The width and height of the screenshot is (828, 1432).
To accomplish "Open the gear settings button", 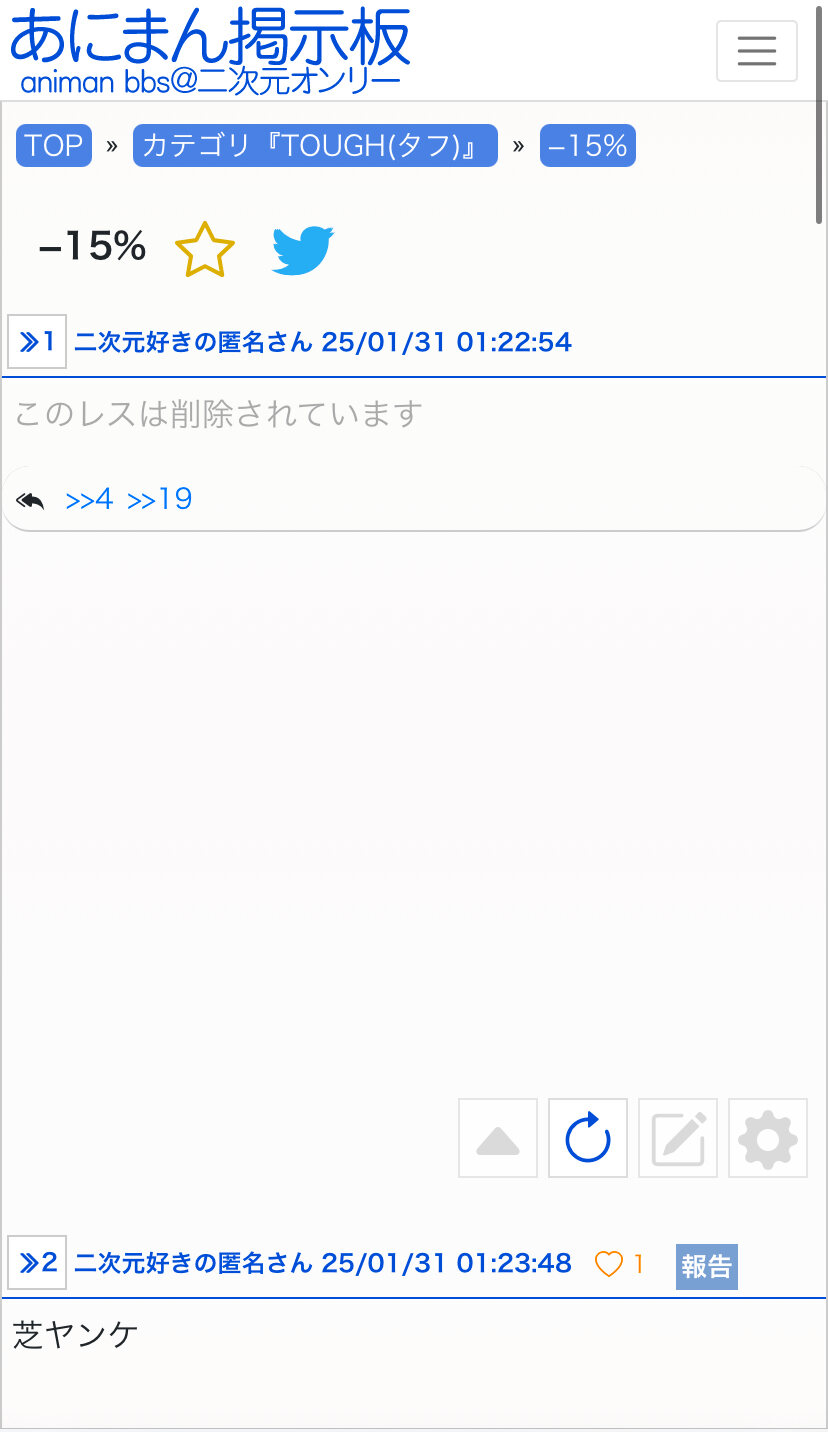I will pos(768,1139).
